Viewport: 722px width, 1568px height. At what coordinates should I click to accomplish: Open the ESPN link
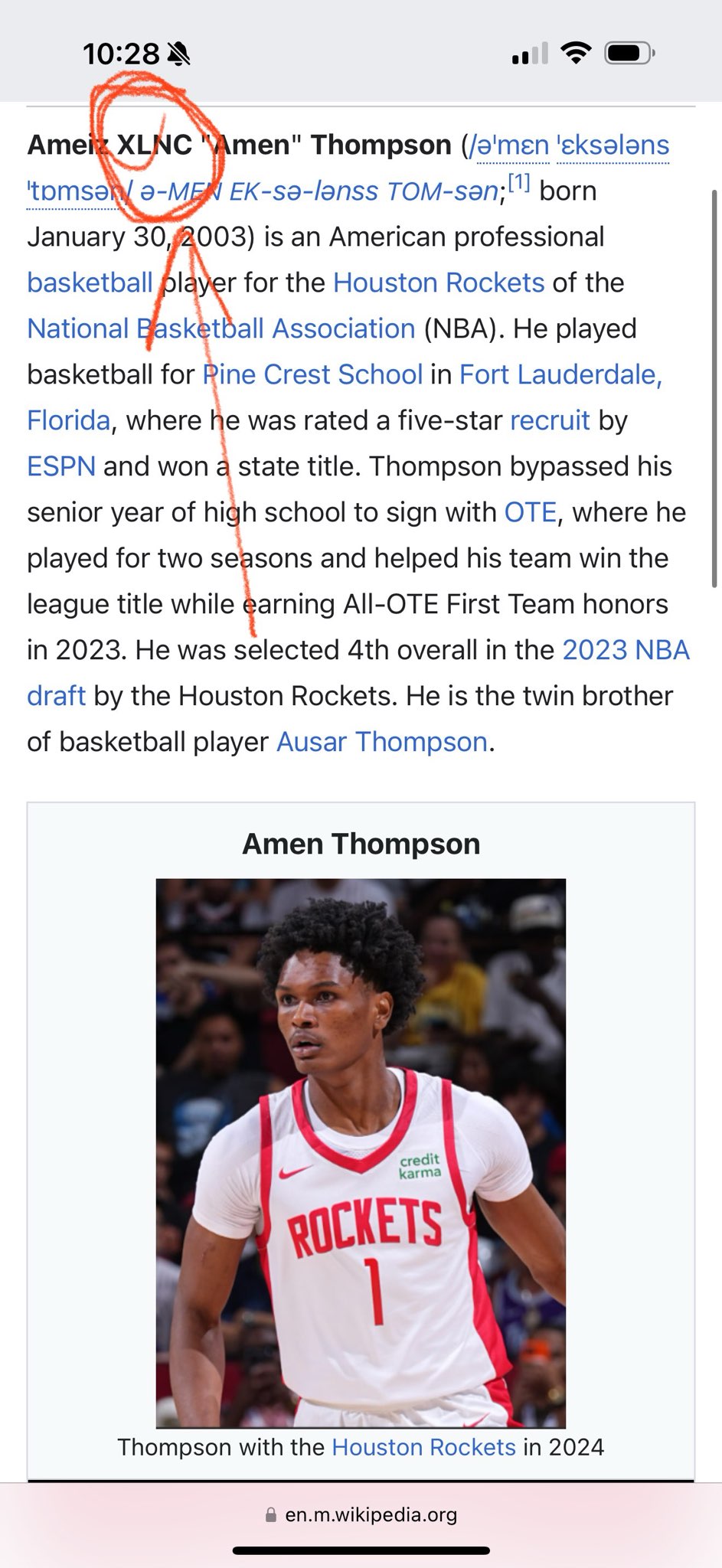point(61,466)
